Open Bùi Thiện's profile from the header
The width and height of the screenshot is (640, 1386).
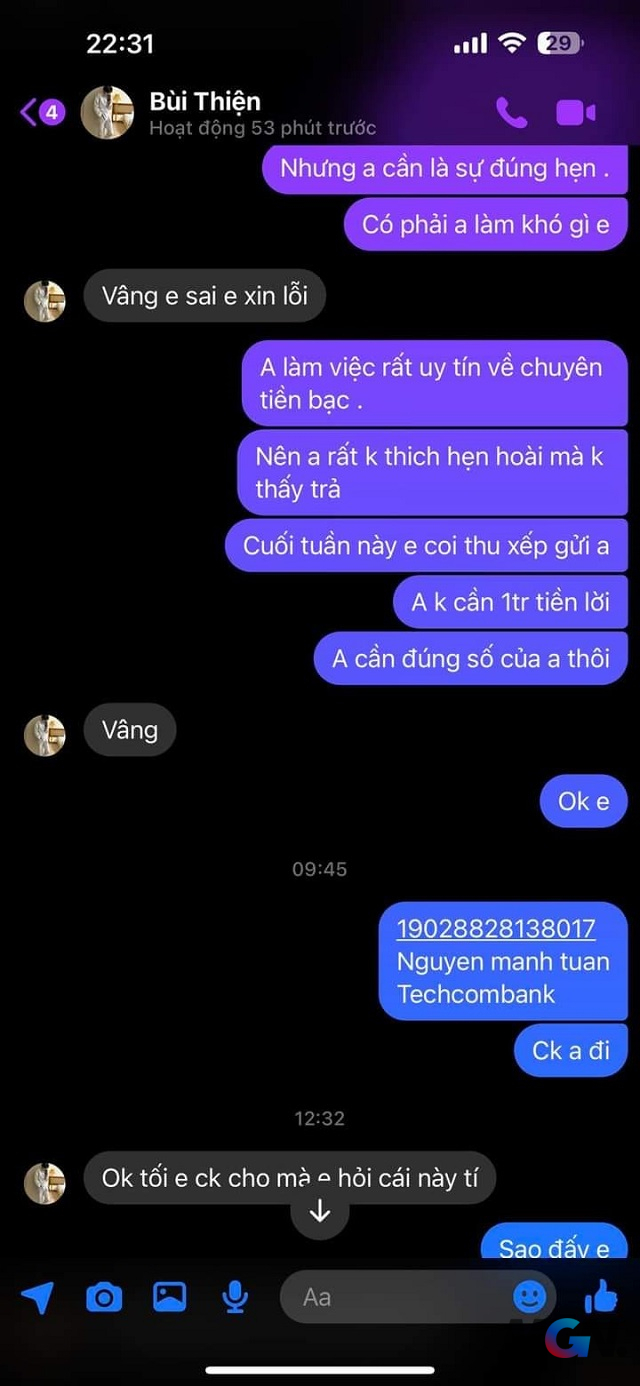click(204, 112)
